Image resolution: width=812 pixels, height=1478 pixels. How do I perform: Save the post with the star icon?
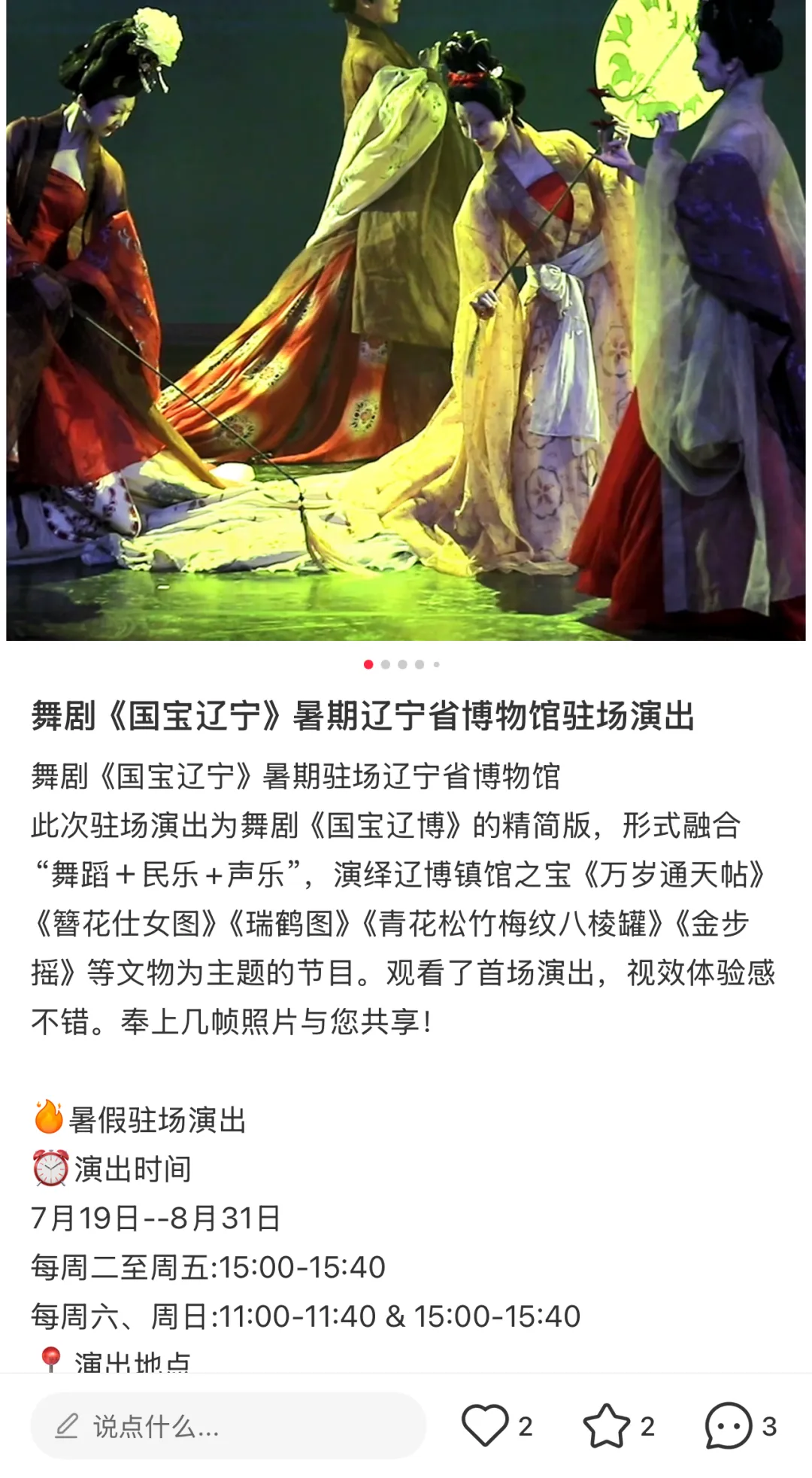click(x=606, y=1425)
